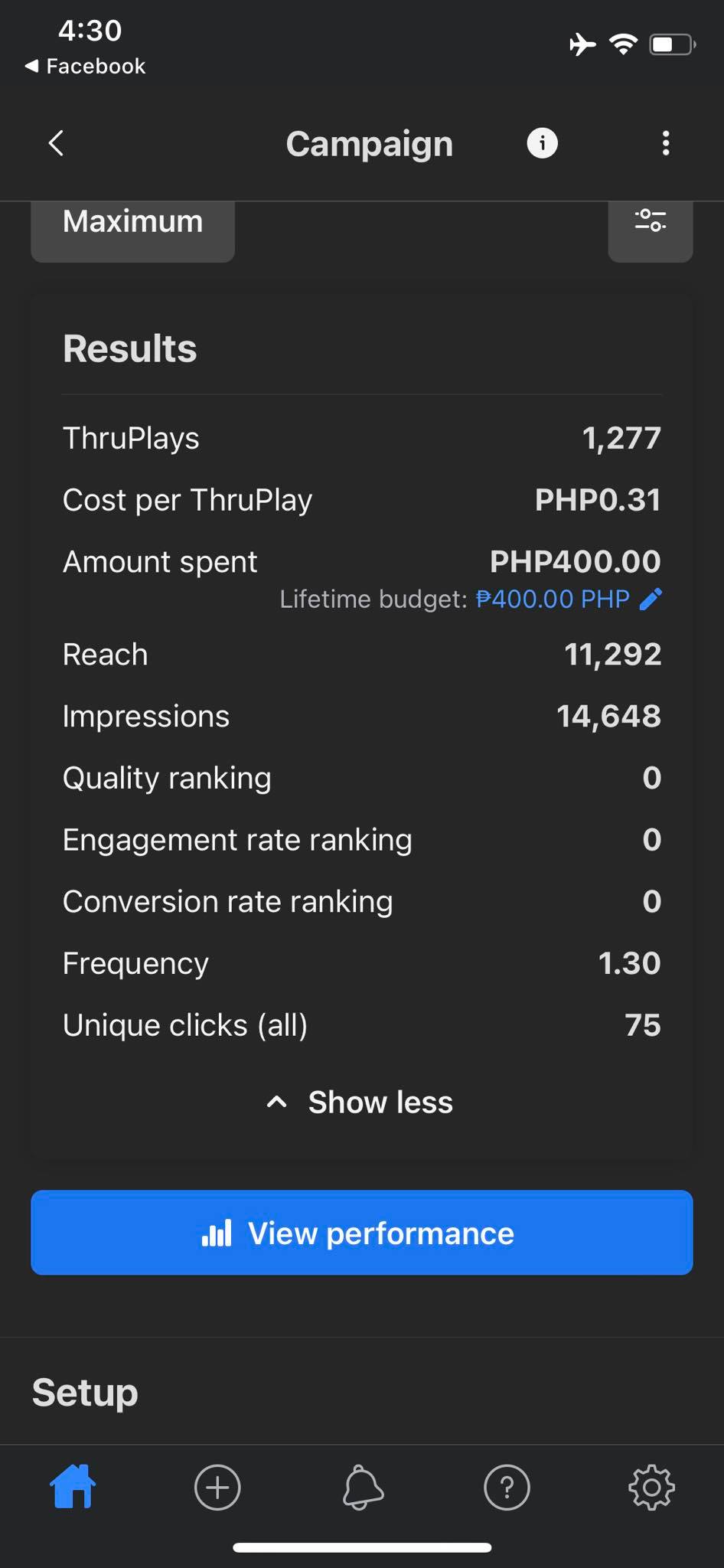Go to the Home tab

[x=73, y=1487]
